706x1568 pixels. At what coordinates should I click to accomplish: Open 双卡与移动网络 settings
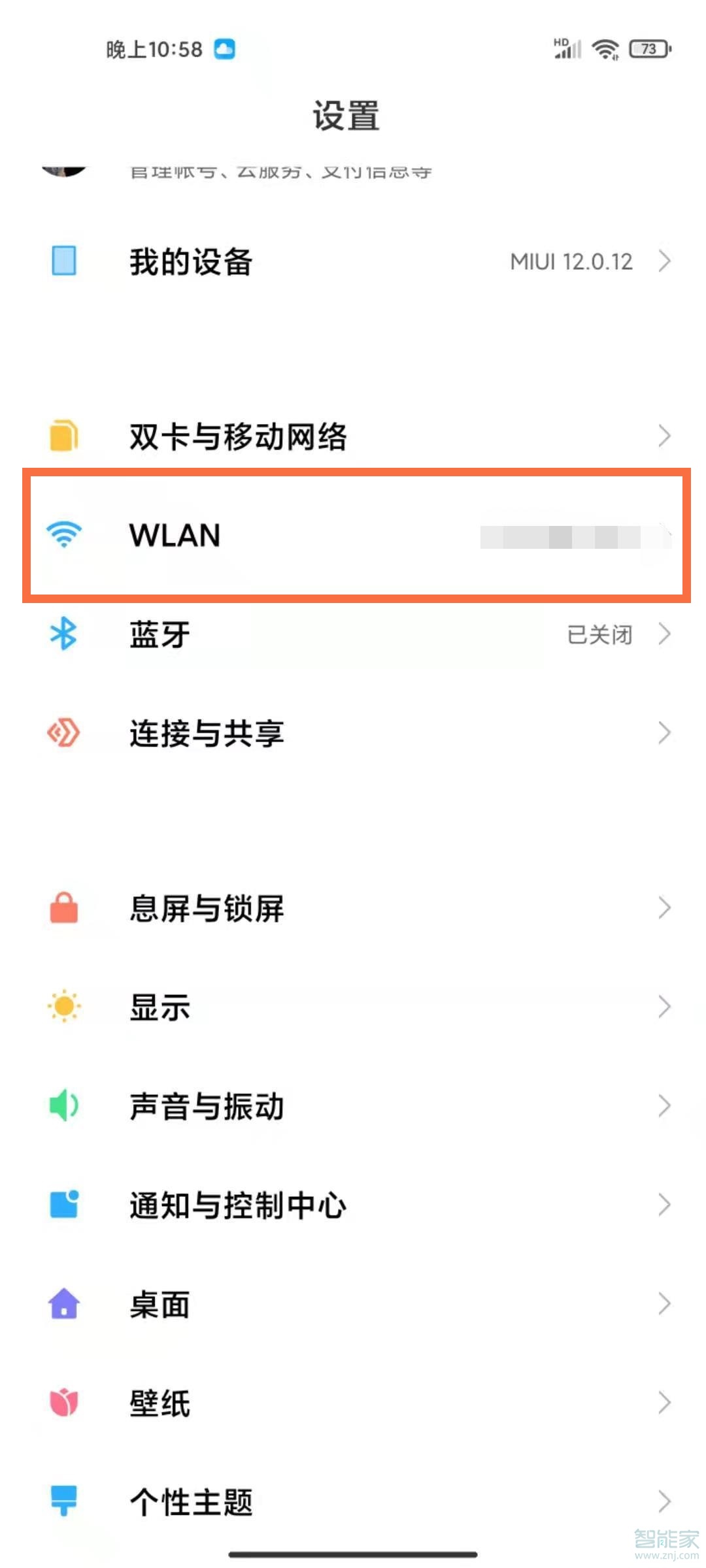point(353,436)
